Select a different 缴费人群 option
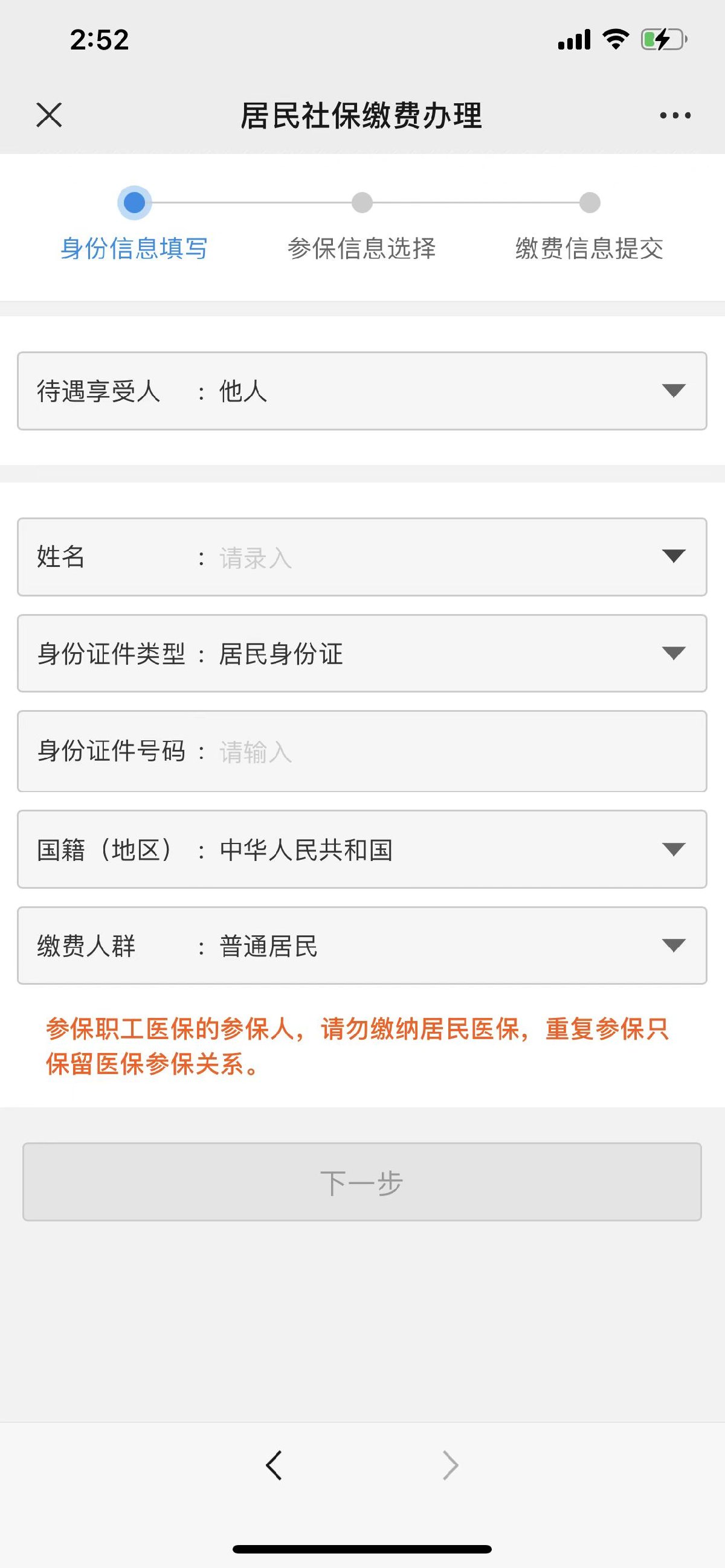 coord(362,946)
